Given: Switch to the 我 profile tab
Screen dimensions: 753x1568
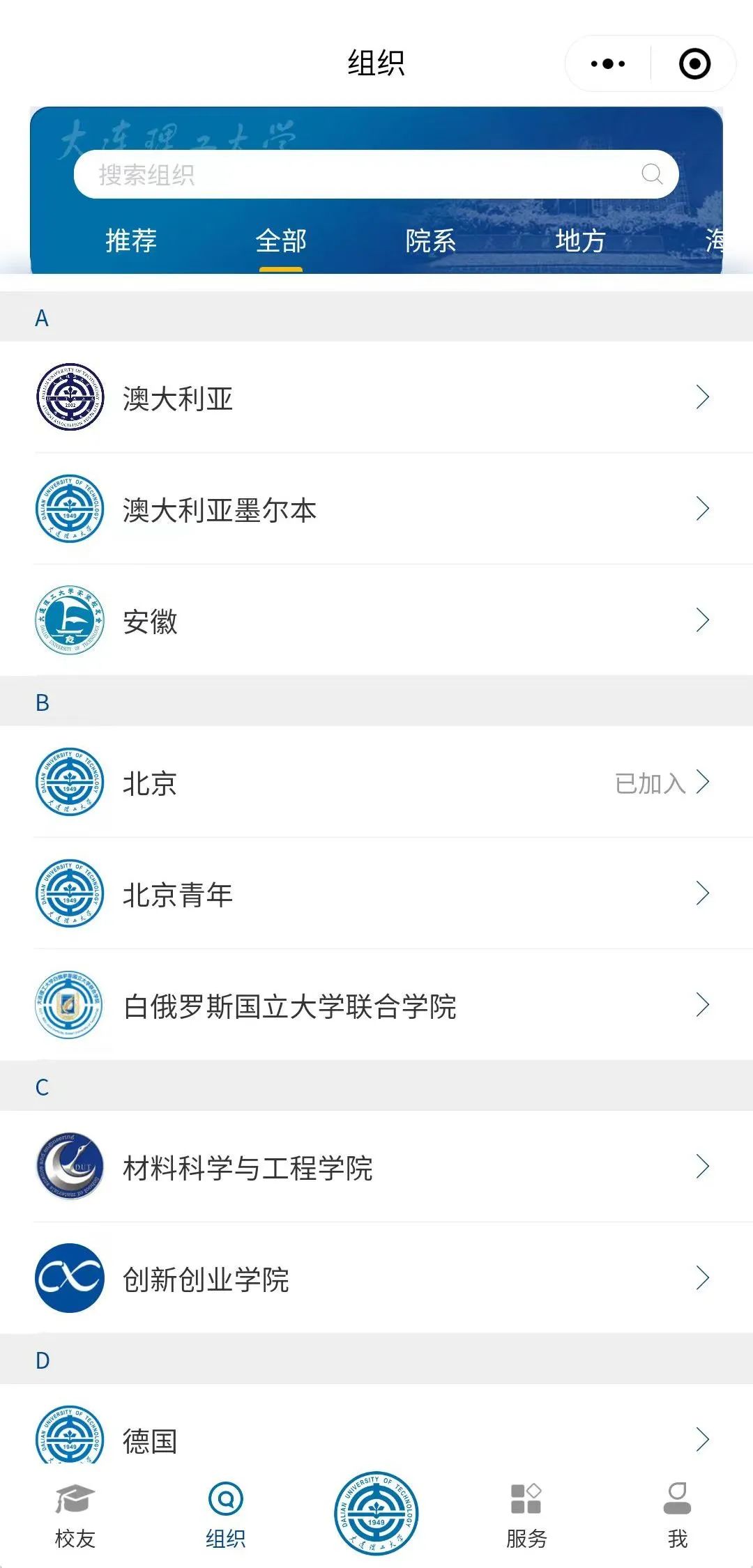Looking at the screenshot, I should 677,1516.
